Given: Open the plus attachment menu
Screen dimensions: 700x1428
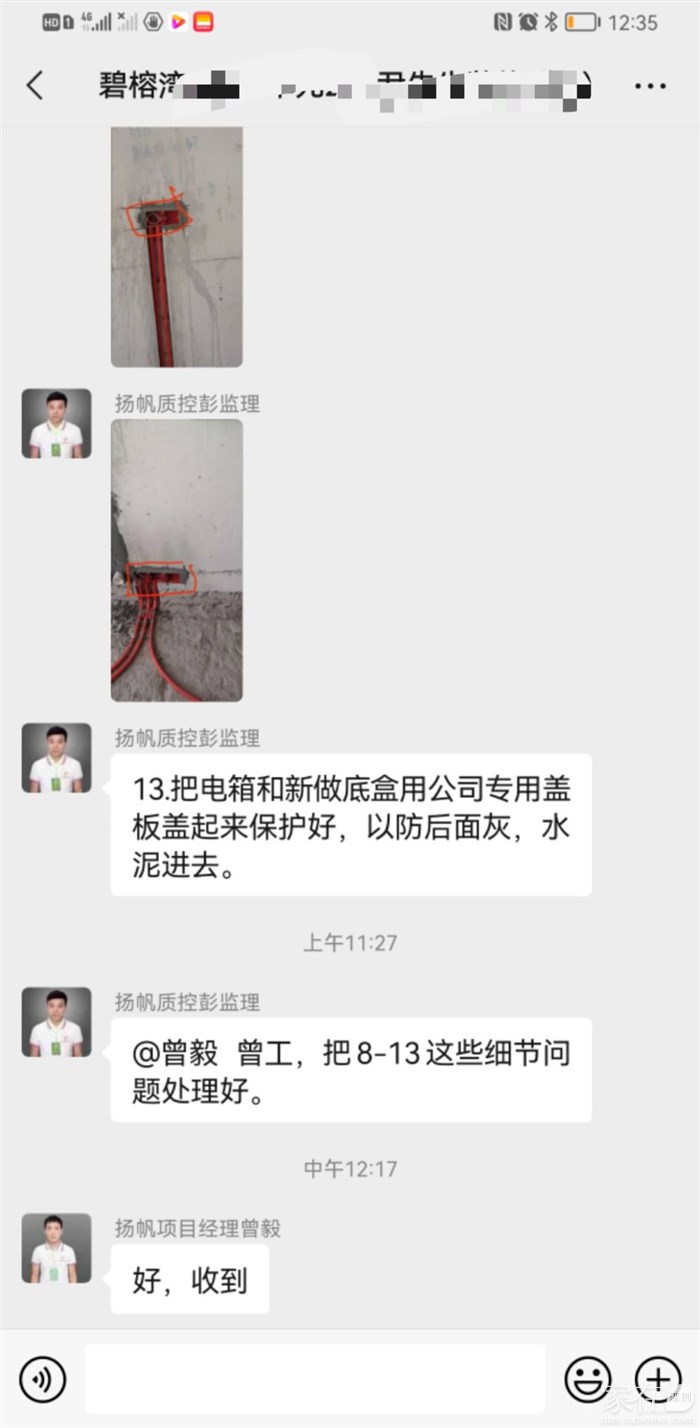Looking at the screenshot, I should pos(658,1380).
